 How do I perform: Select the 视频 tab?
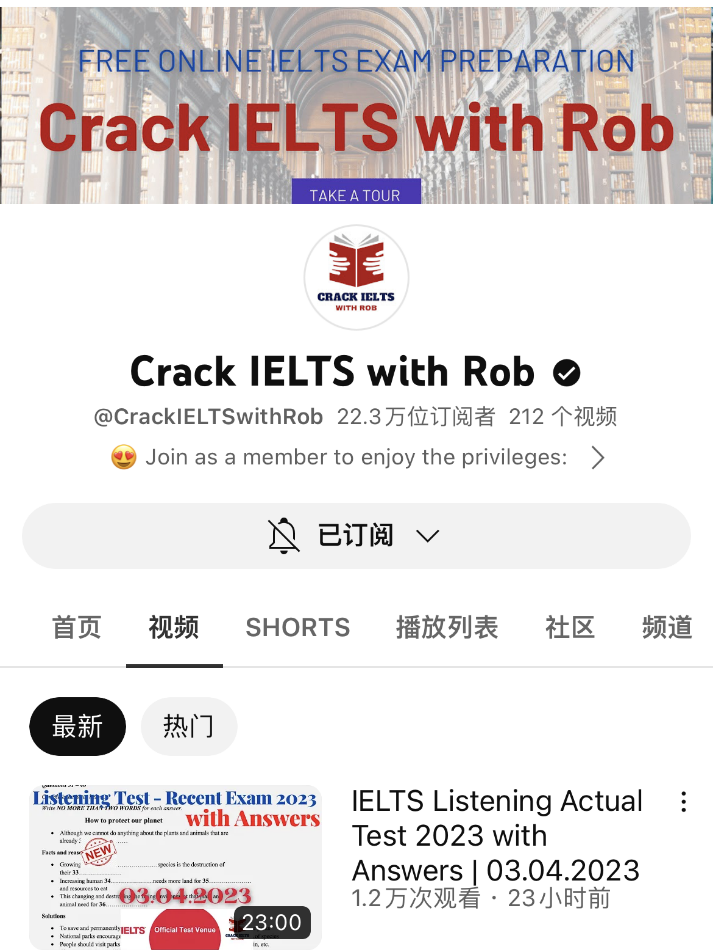pyautogui.click(x=174, y=628)
